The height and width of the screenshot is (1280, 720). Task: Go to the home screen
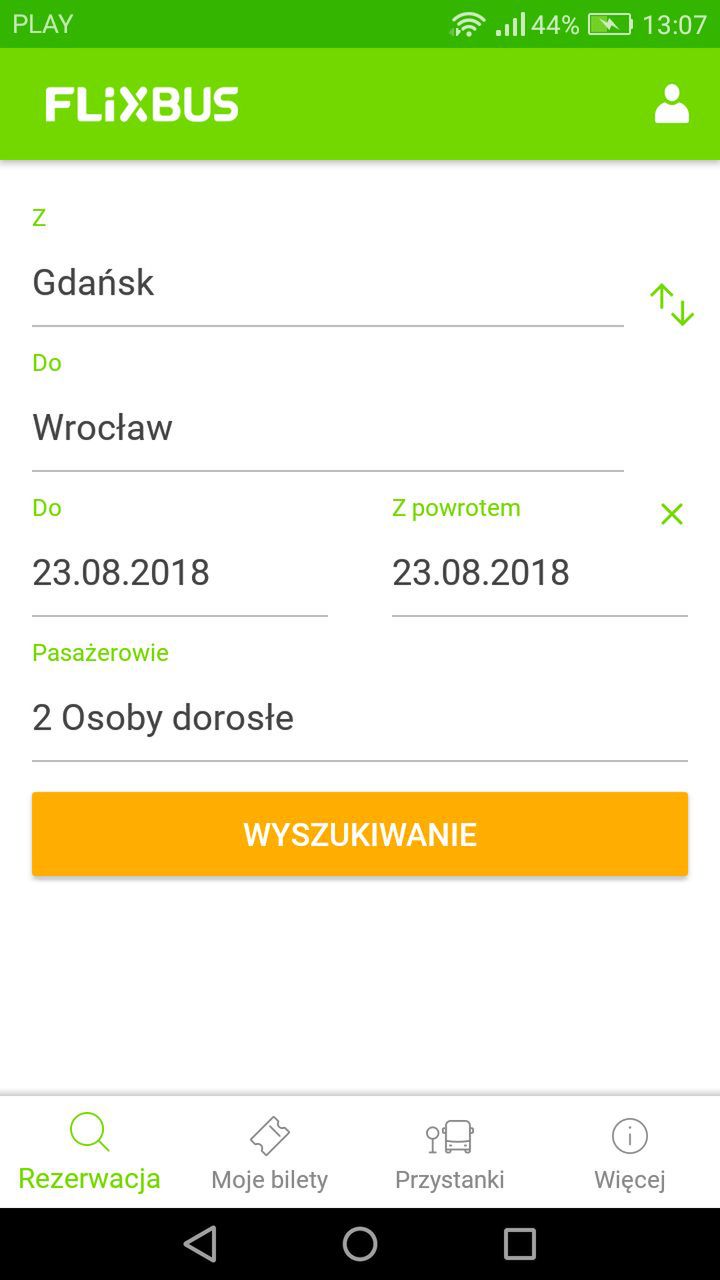(x=360, y=1244)
